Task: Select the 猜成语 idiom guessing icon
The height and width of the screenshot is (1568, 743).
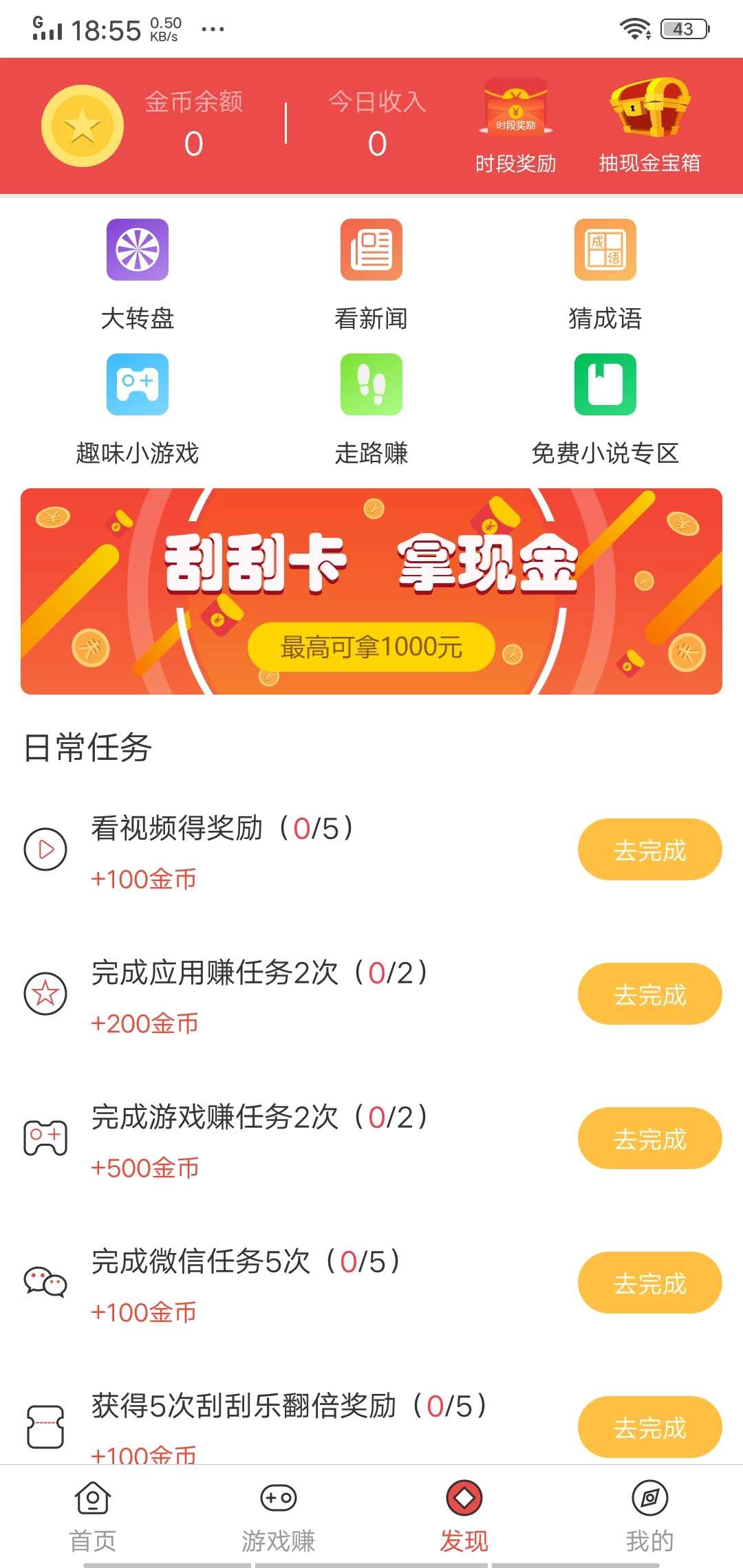Action: (x=604, y=251)
